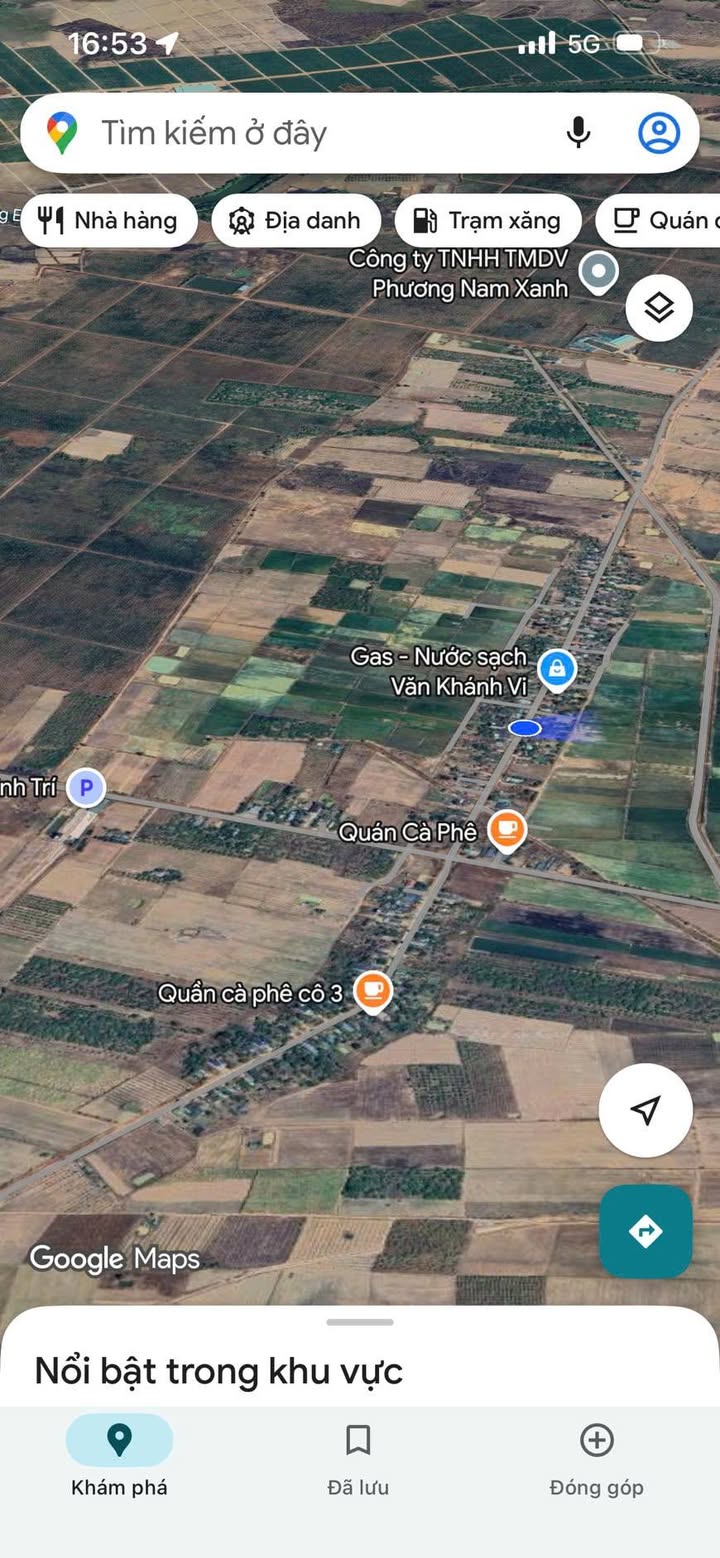
Task: Open the Gas - Nước sạch Văn Khánh Vi pin
Action: (x=557, y=670)
